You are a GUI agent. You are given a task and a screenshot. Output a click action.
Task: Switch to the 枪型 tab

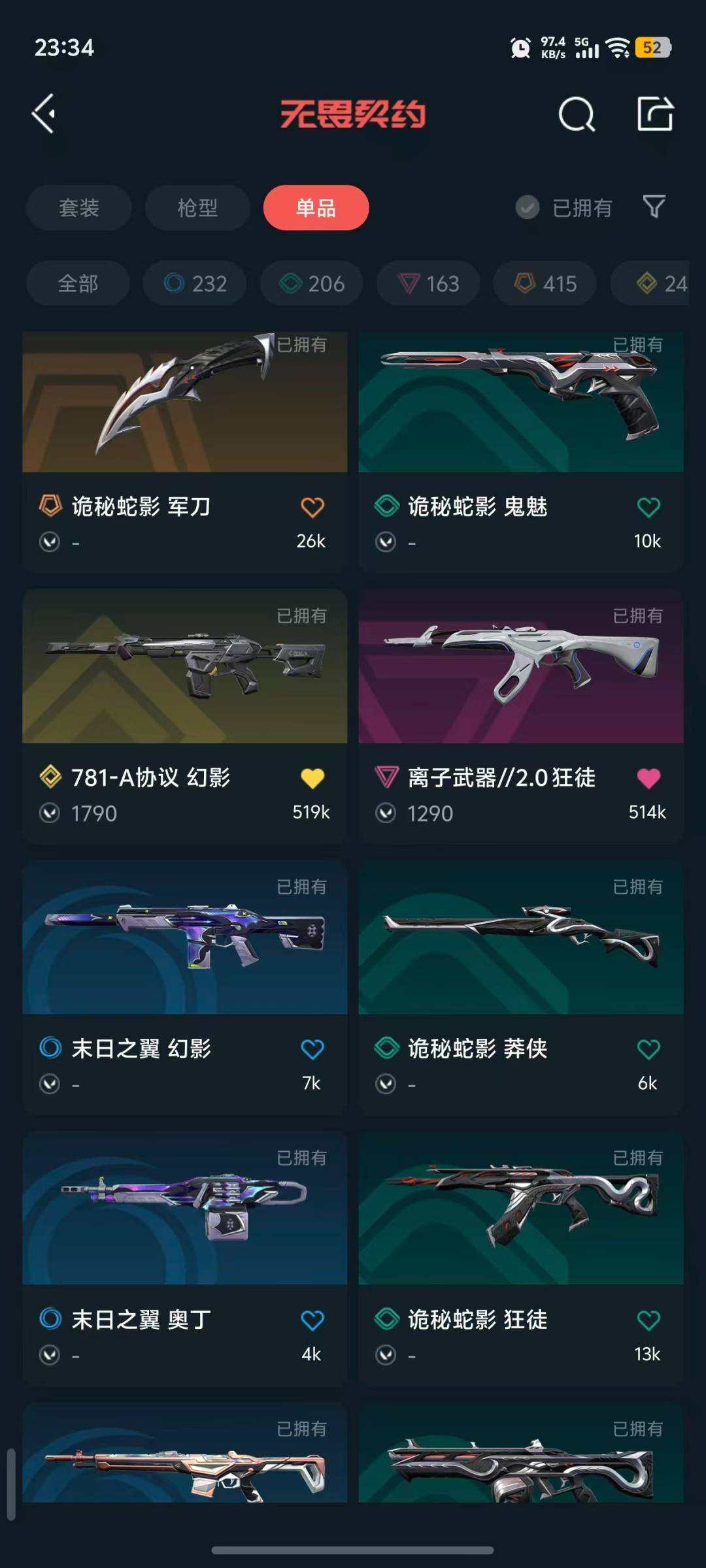coord(197,208)
